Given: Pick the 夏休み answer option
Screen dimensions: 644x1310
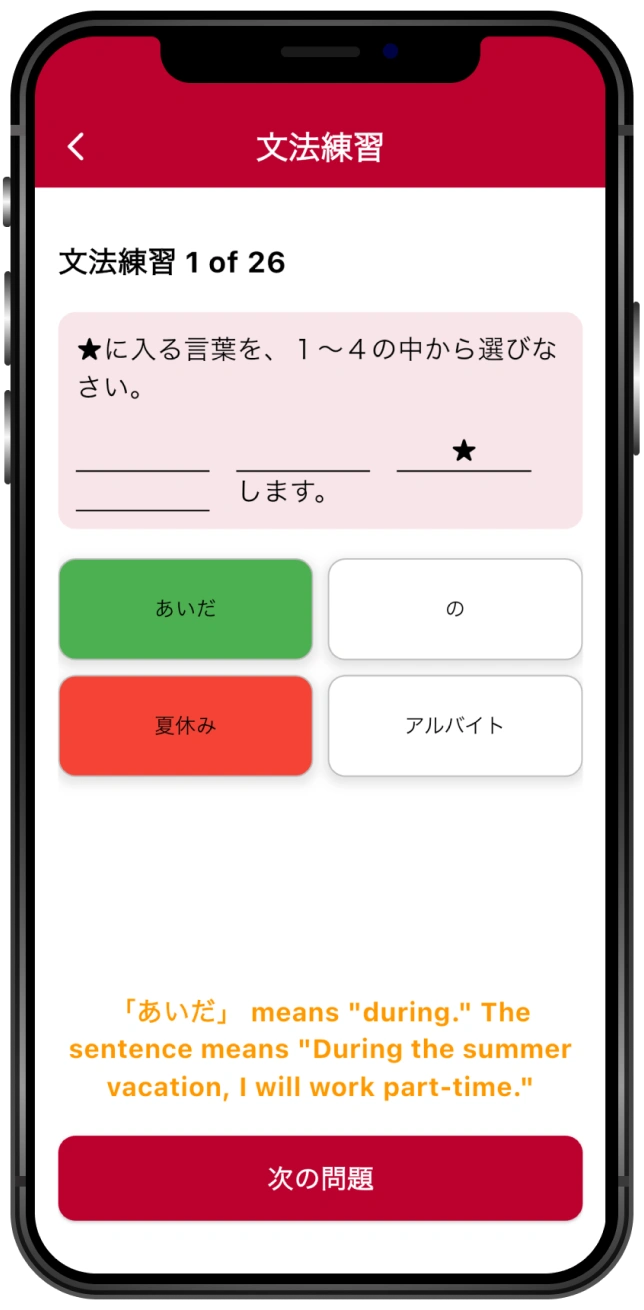Looking at the screenshot, I should point(186,726).
